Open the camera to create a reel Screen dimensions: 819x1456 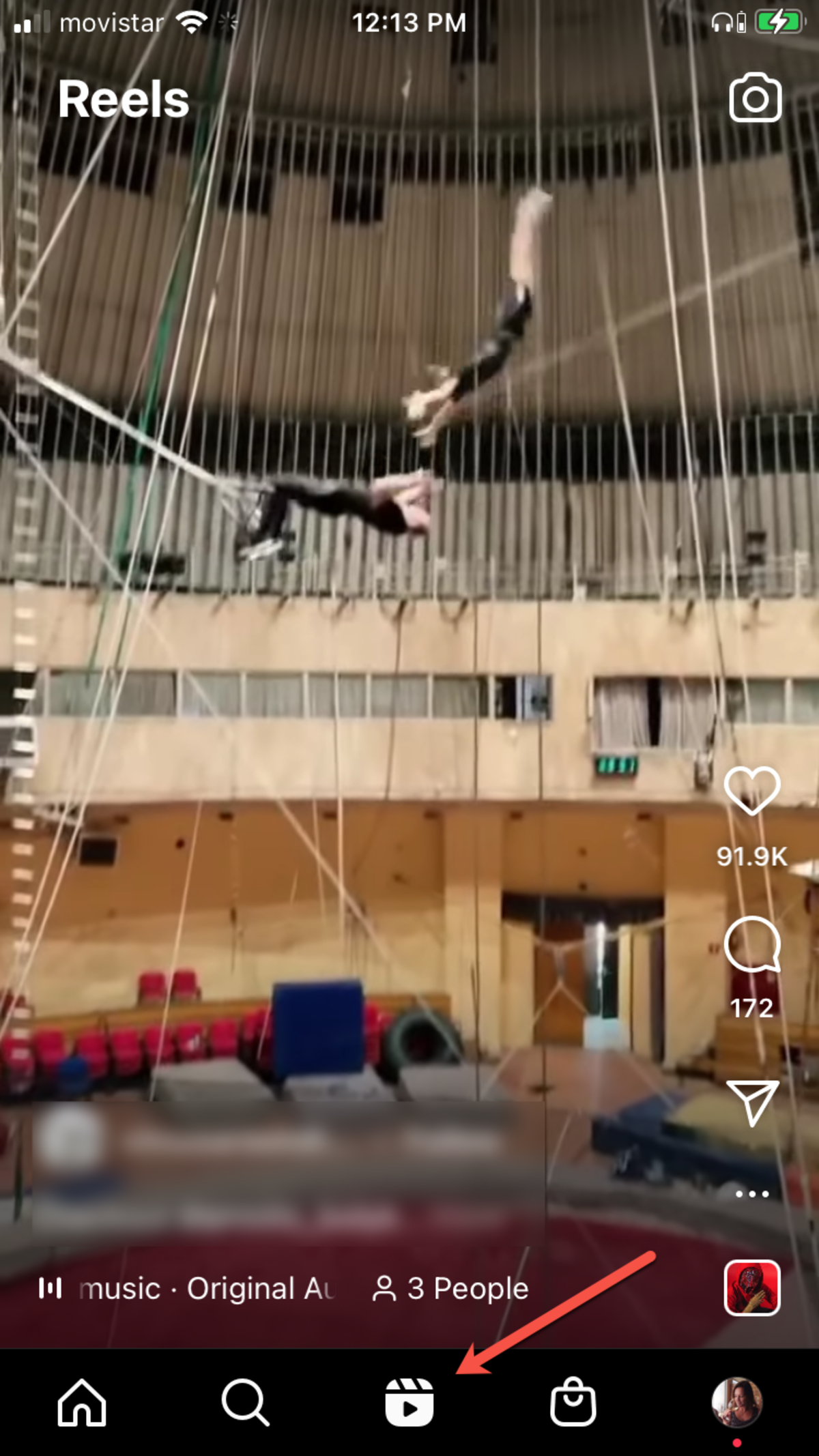pyautogui.click(x=755, y=98)
